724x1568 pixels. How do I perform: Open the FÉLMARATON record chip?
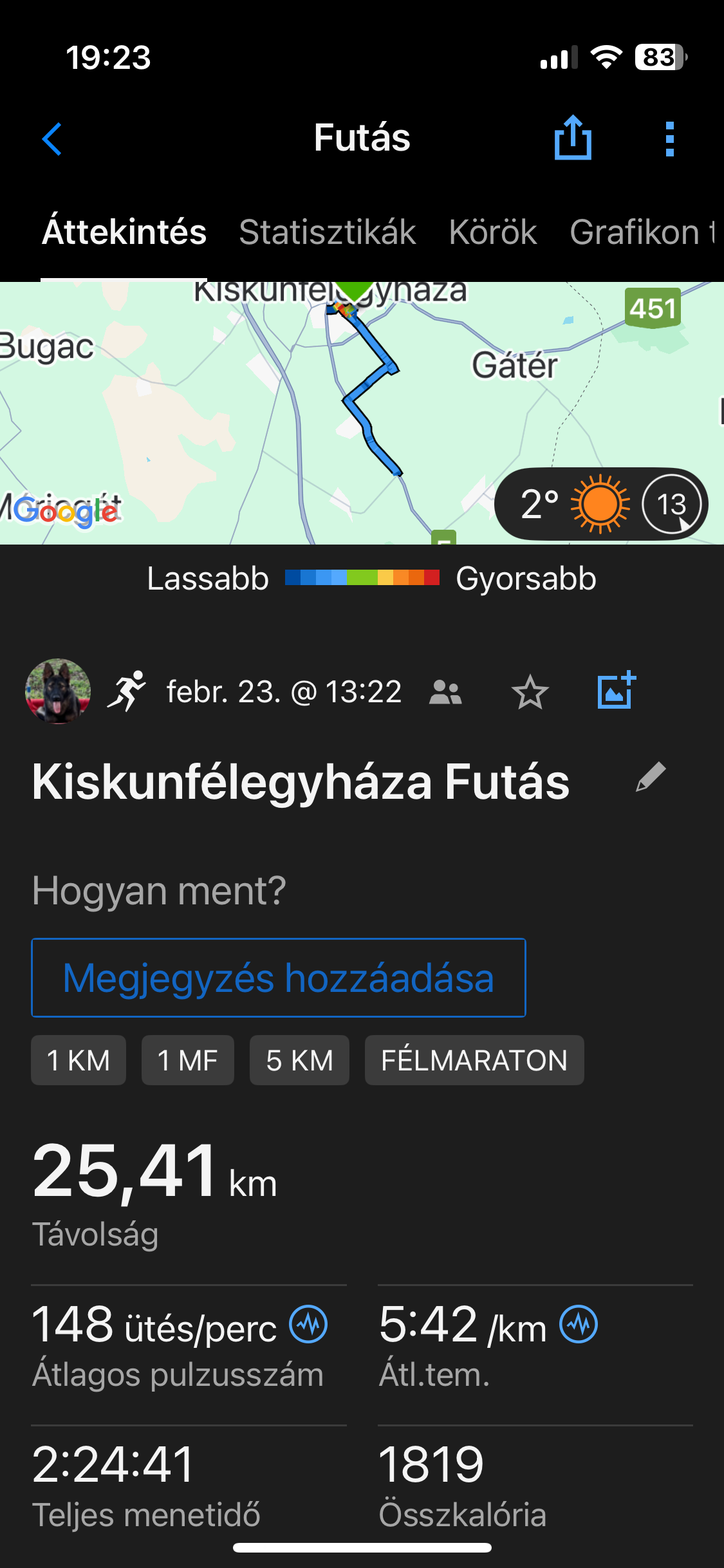(x=474, y=1060)
